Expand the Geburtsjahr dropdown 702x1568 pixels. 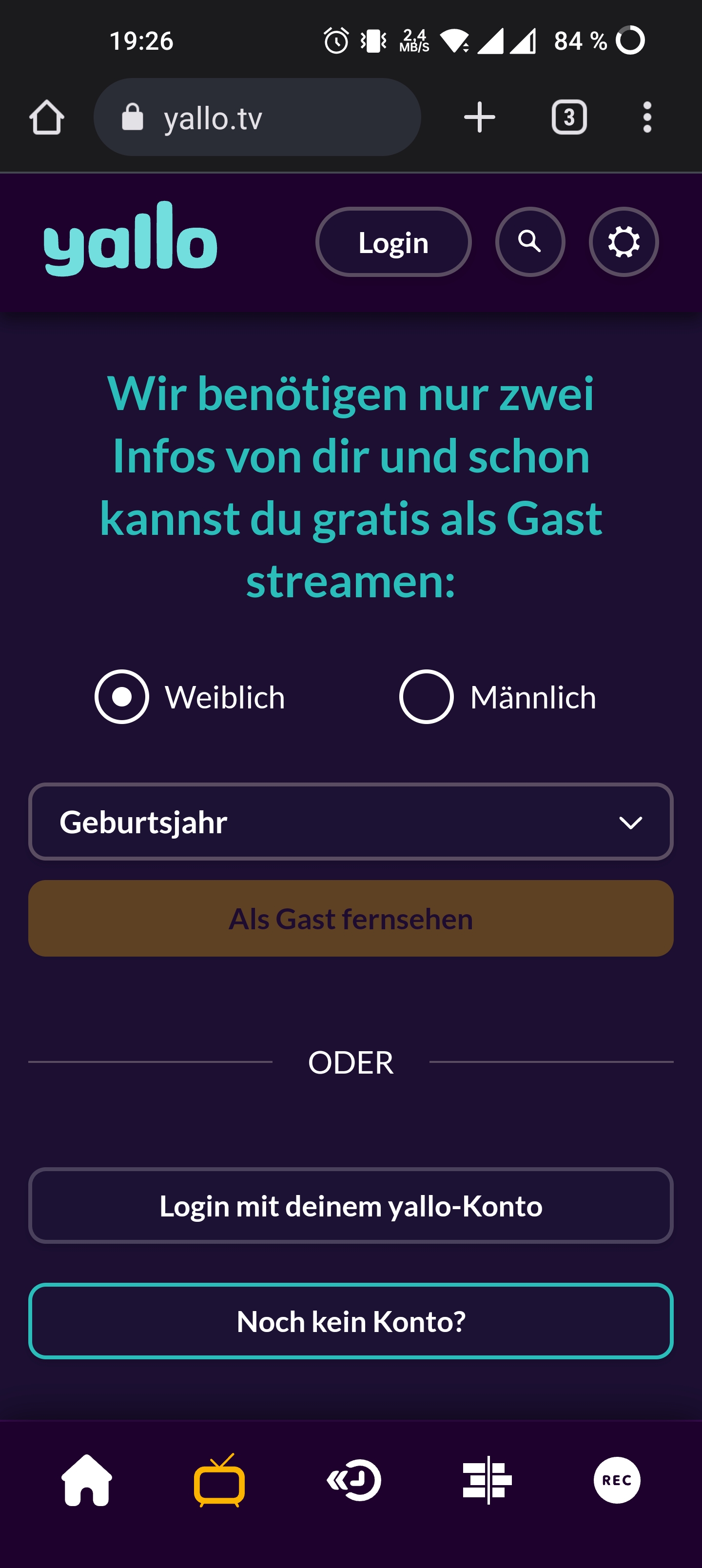tap(351, 822)
